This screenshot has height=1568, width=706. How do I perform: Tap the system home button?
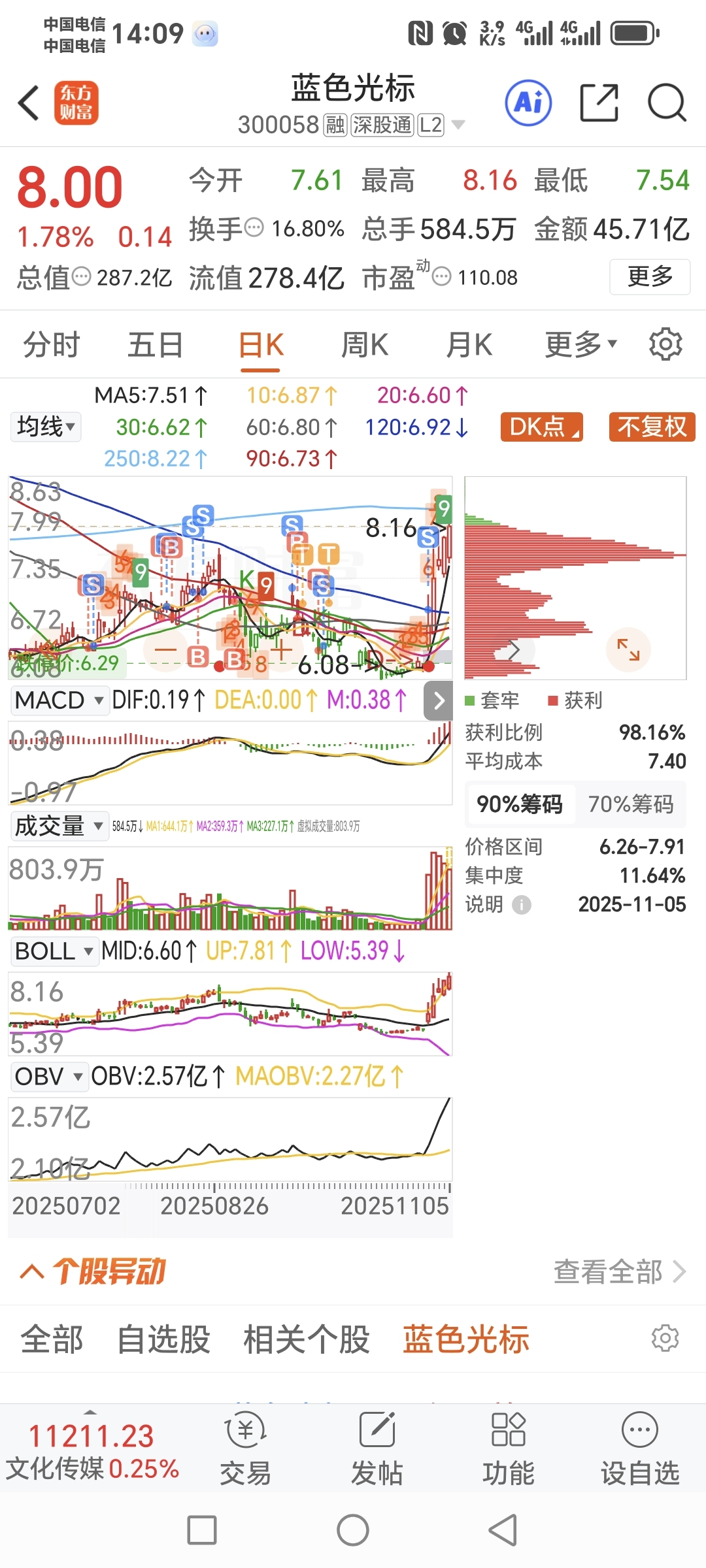[353, 1530]
